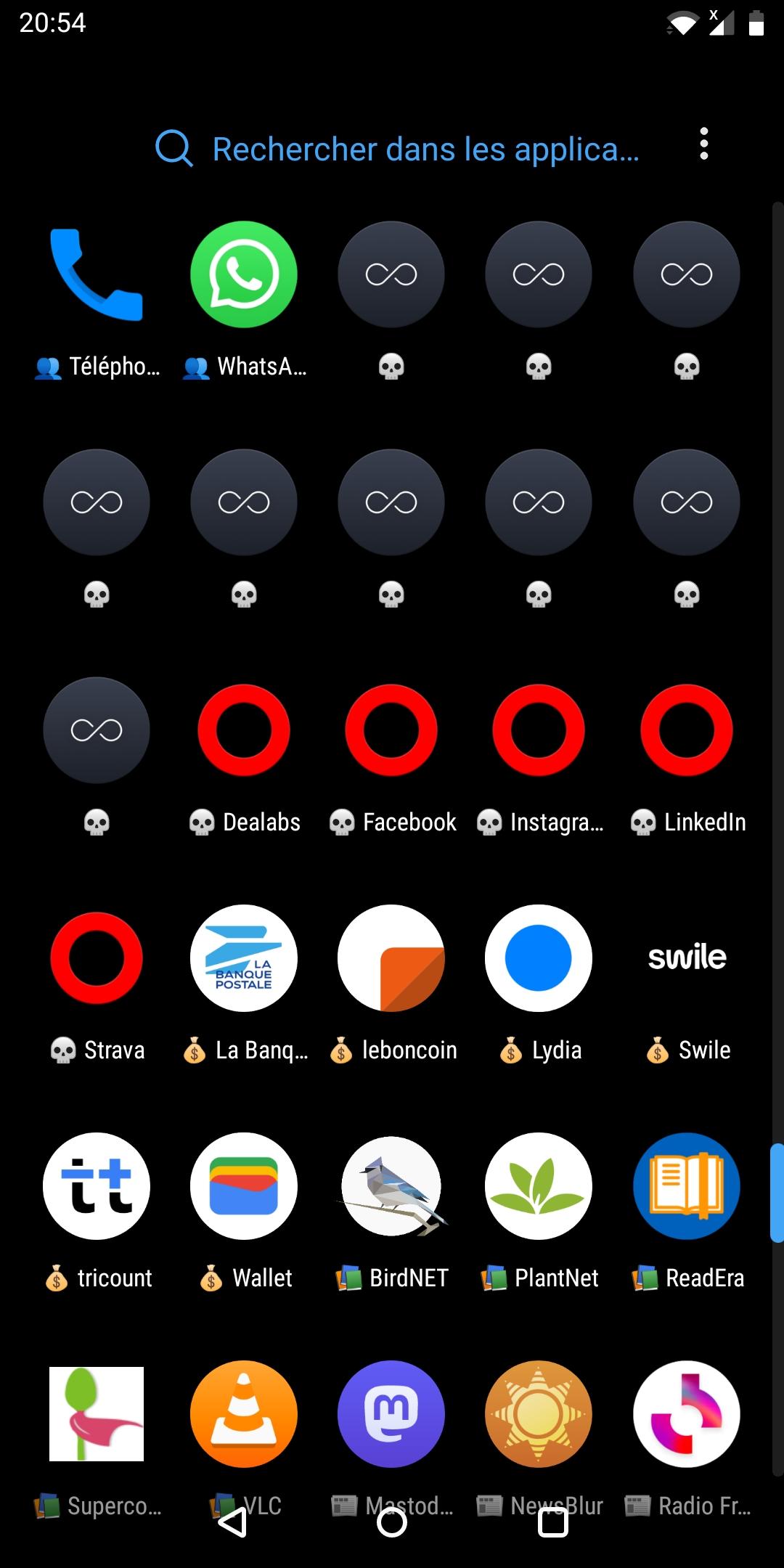The image size is (784, 1568).
Task: Launch the BirdNET app
Action: point(391,1186)
